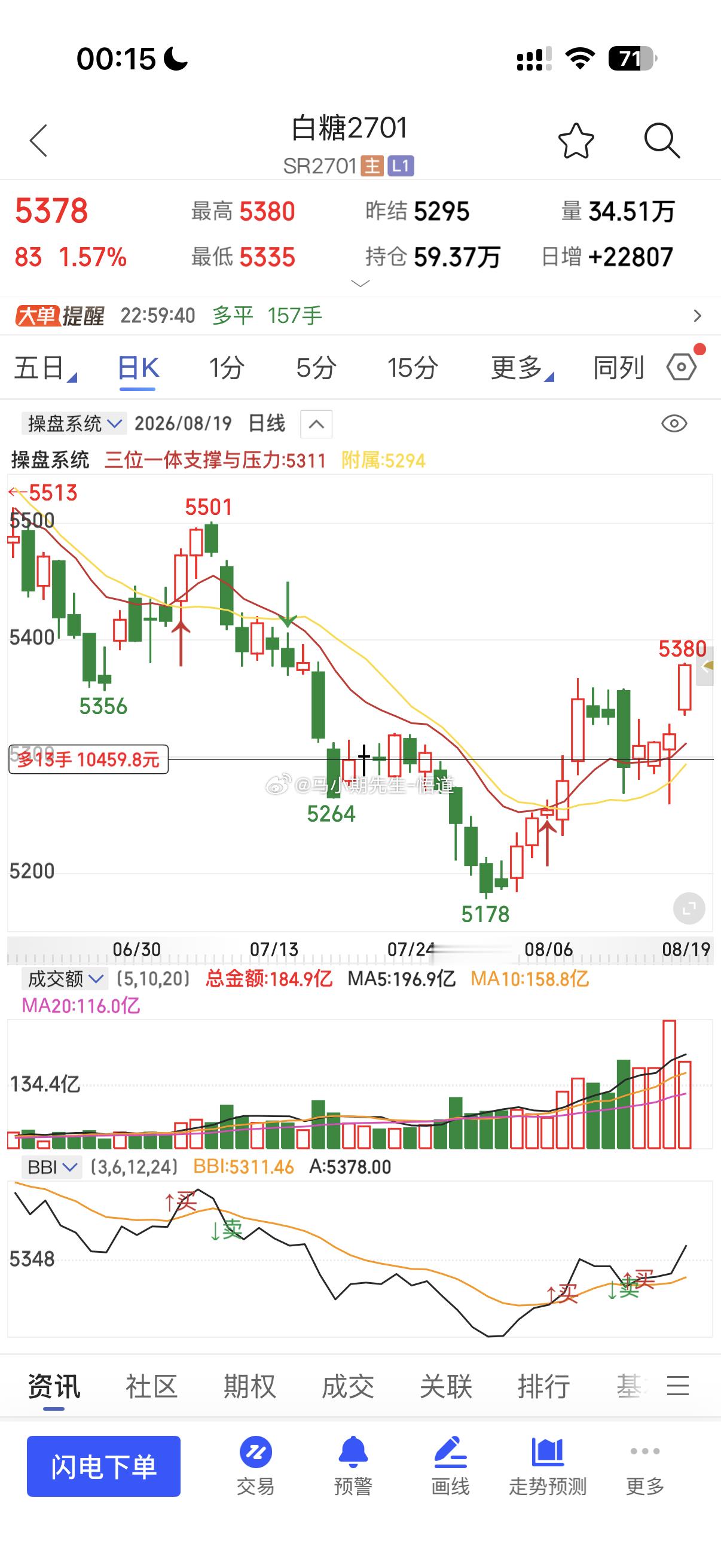721x1568 pixels.
Task: Open chart settings hexagon icon
Action: click(682, 367)
